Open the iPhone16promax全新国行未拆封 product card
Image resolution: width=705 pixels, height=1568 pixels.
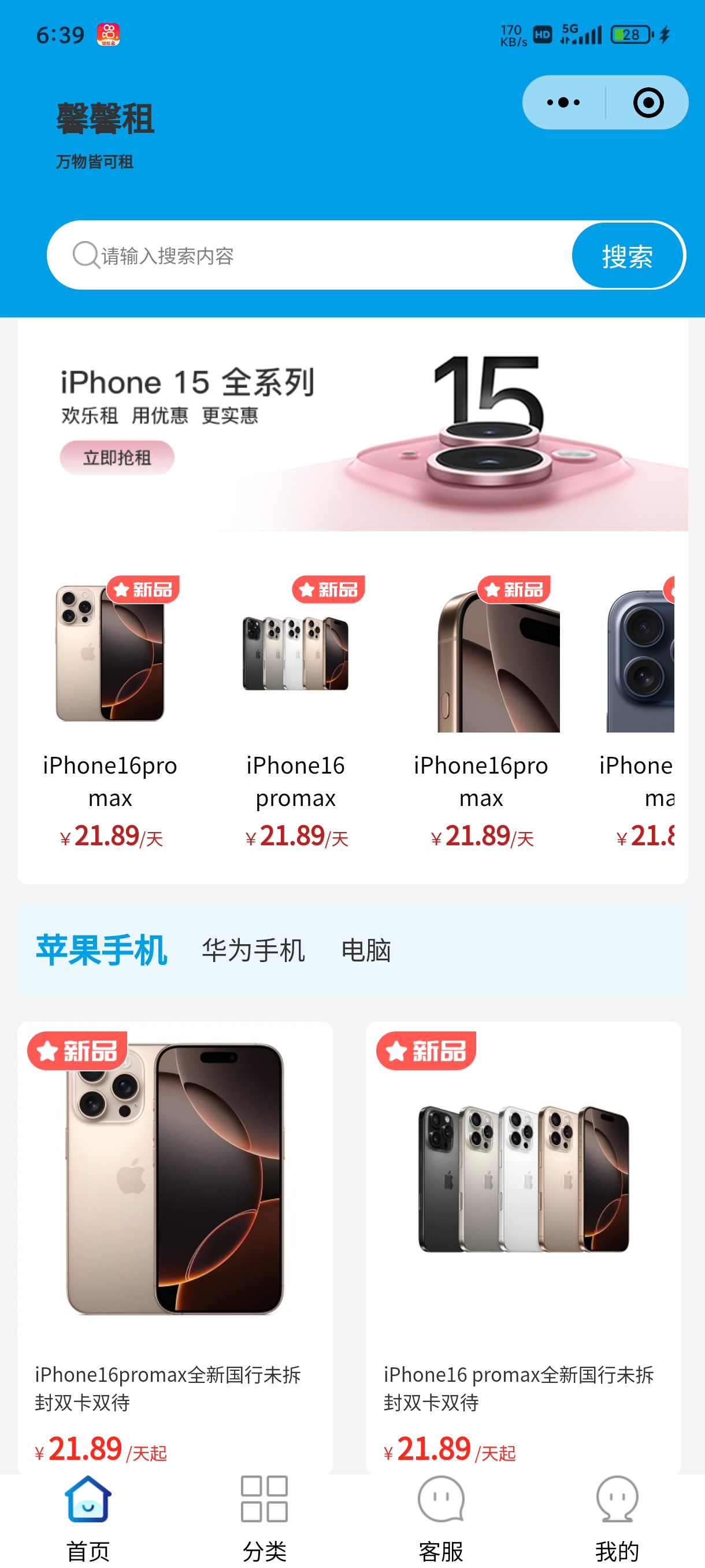[x=175, y=1247]
